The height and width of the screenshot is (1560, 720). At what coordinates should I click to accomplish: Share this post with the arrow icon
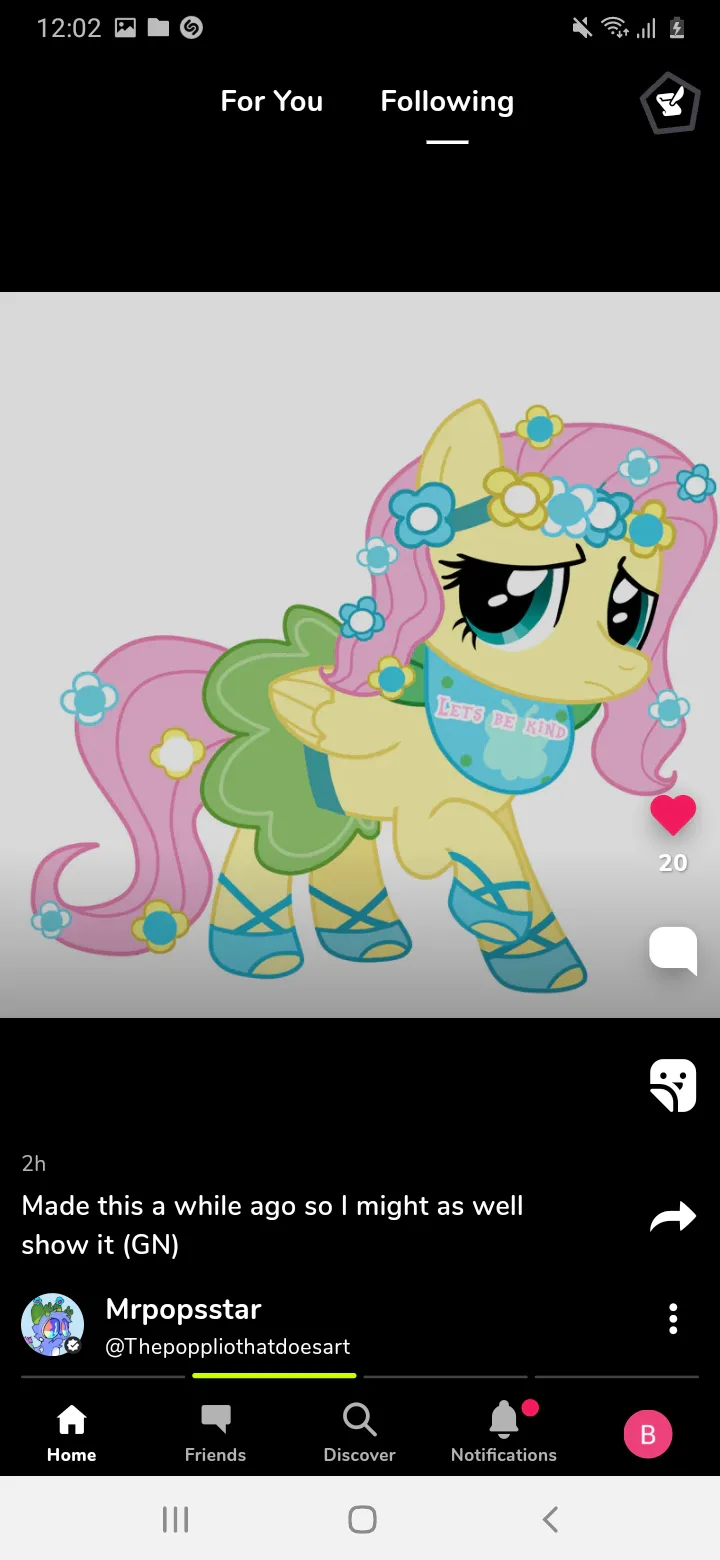point(673,1217)
